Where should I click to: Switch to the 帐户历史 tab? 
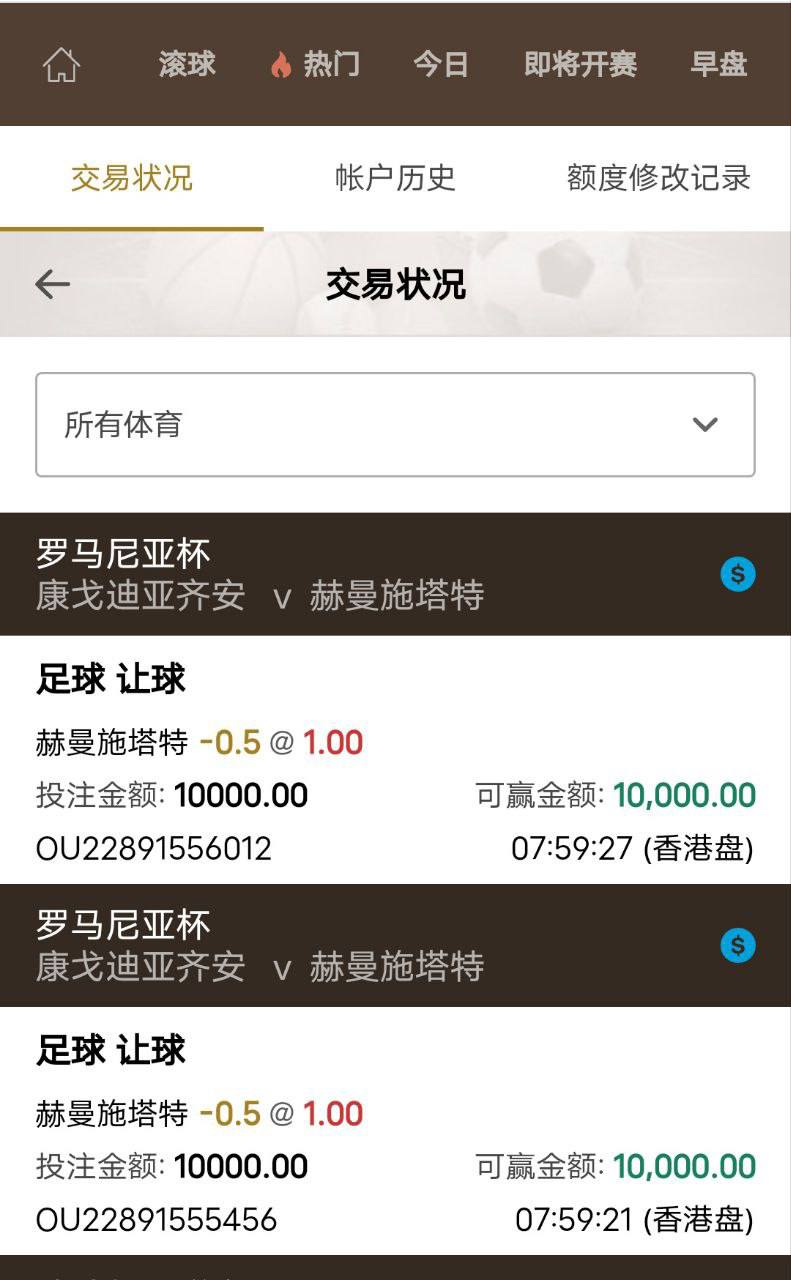coord(395,178)
